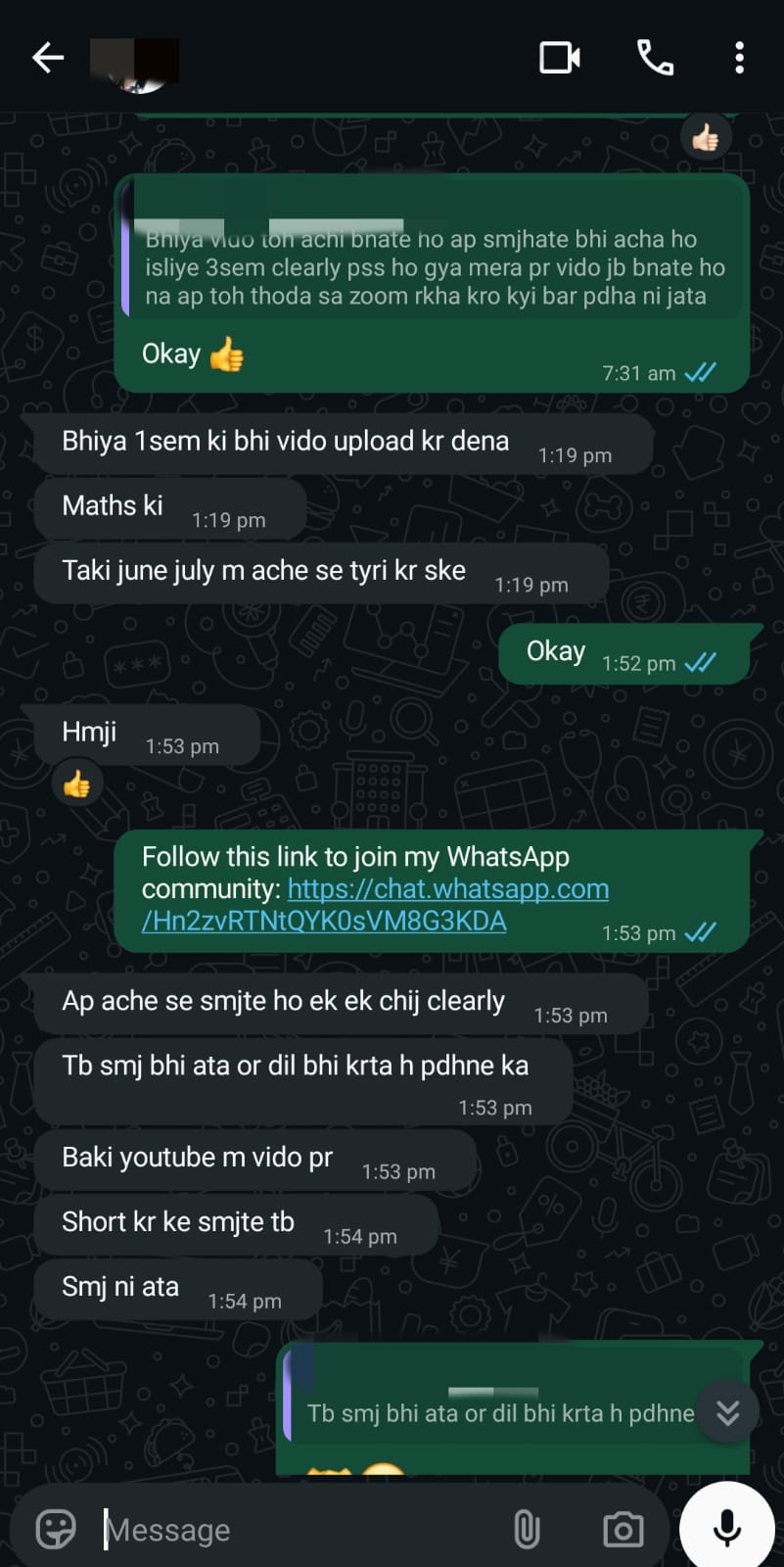Start a video call

pos(560,58)
